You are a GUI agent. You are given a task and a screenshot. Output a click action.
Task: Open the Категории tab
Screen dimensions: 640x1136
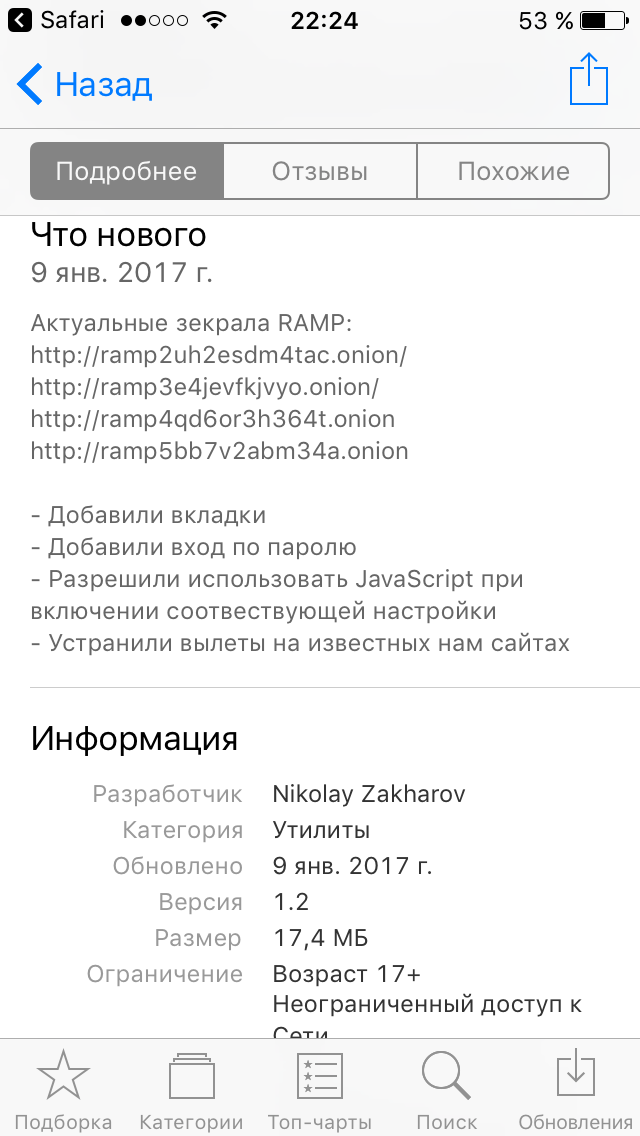[x=191, y=1089]
